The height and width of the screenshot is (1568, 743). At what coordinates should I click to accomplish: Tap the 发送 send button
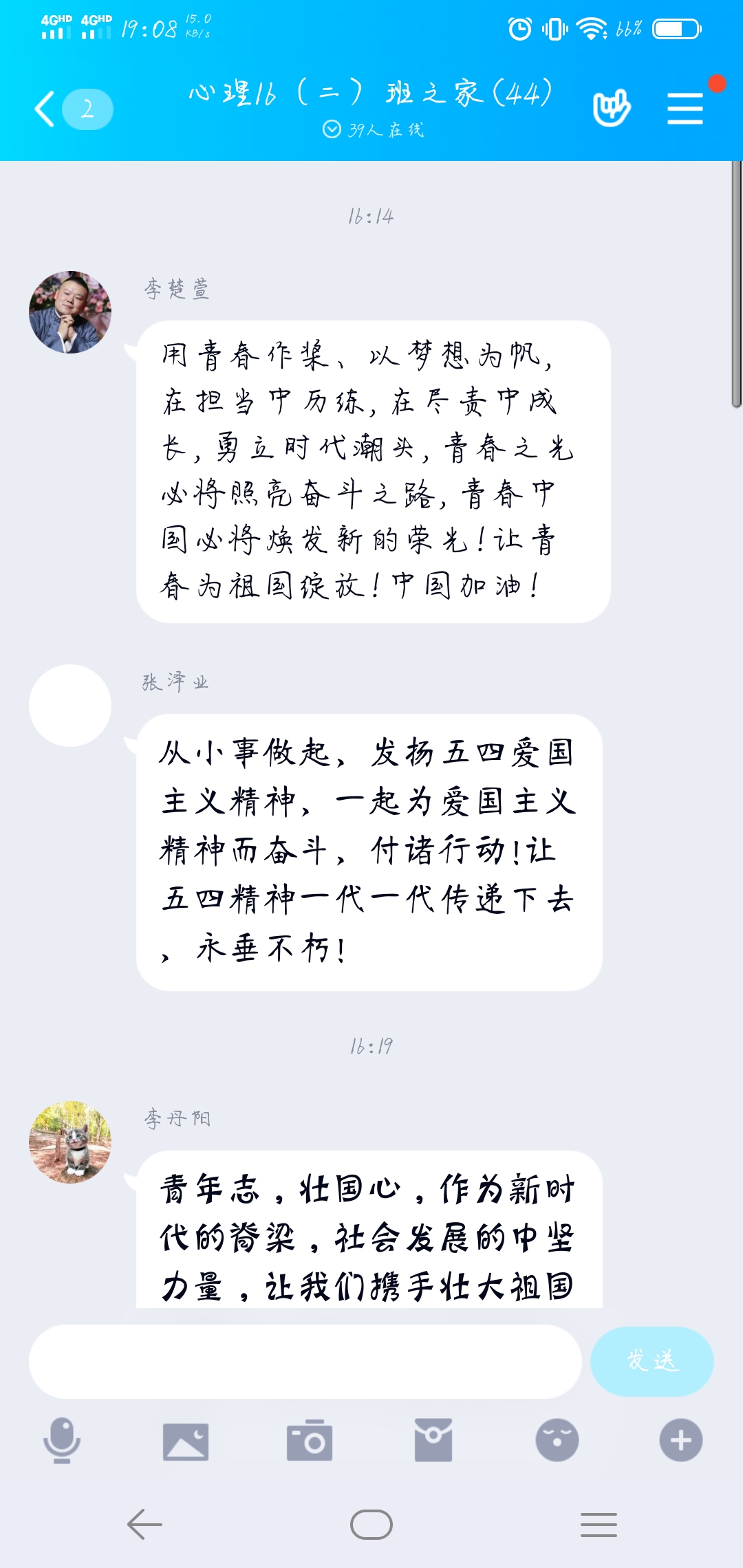click(652, 1361)
